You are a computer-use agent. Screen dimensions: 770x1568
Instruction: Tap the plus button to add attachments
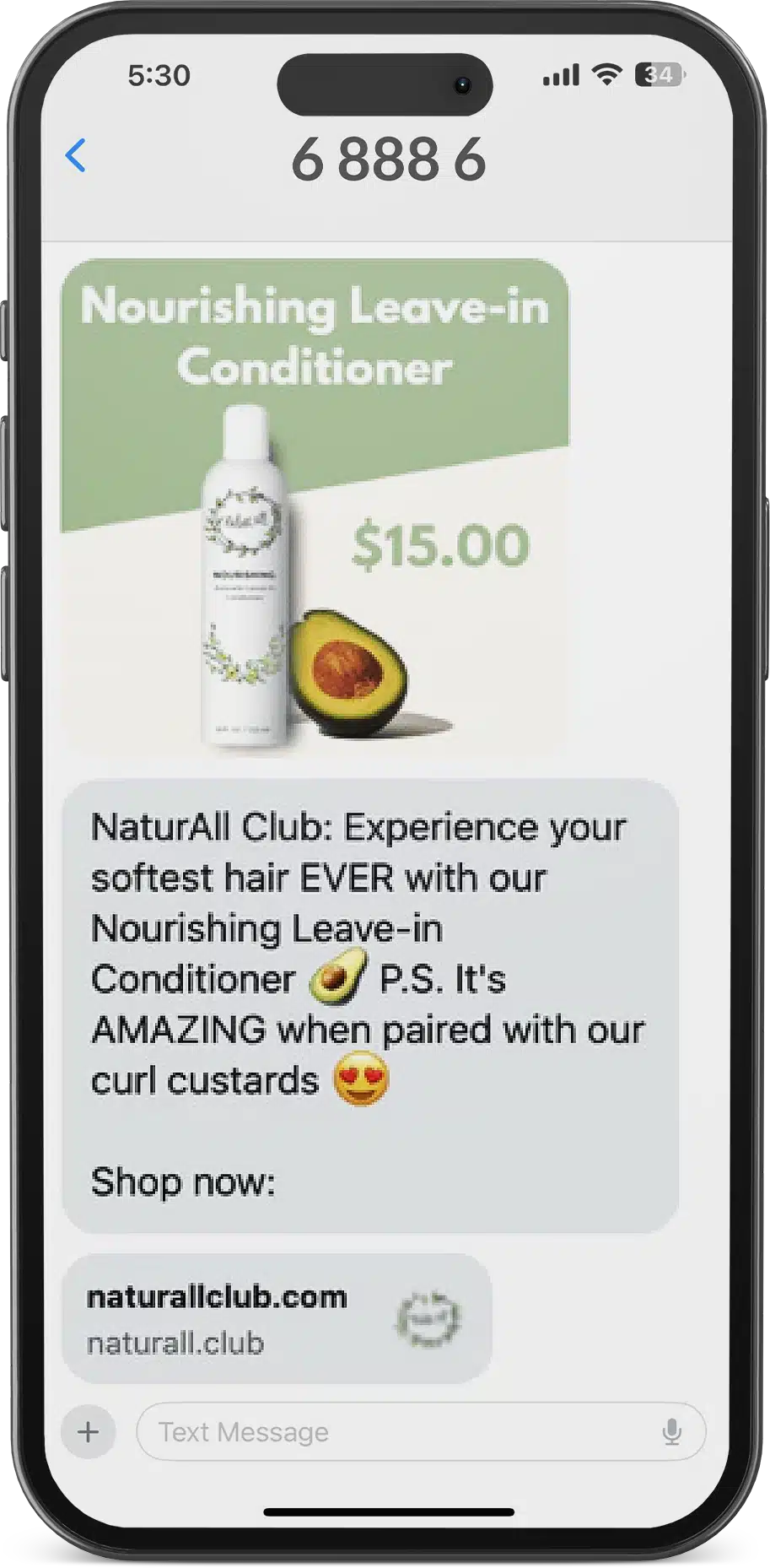pos(89,1432)
